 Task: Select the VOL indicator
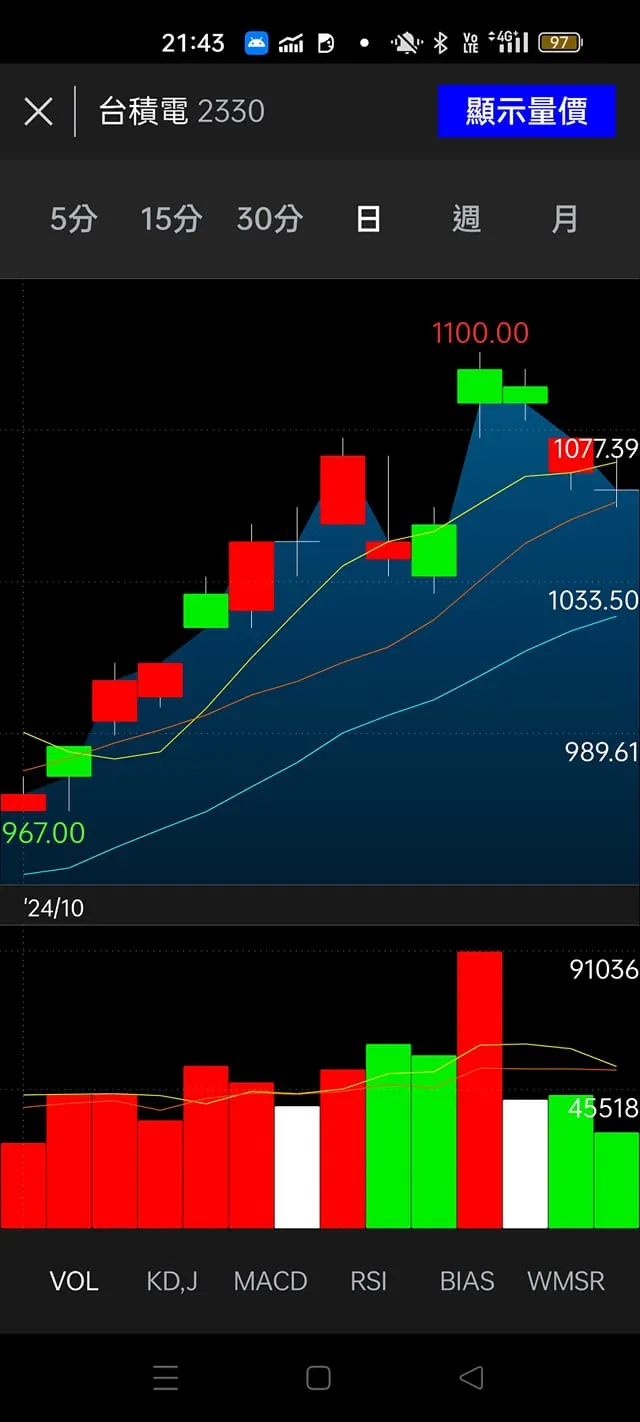[x=74, y=1281]
